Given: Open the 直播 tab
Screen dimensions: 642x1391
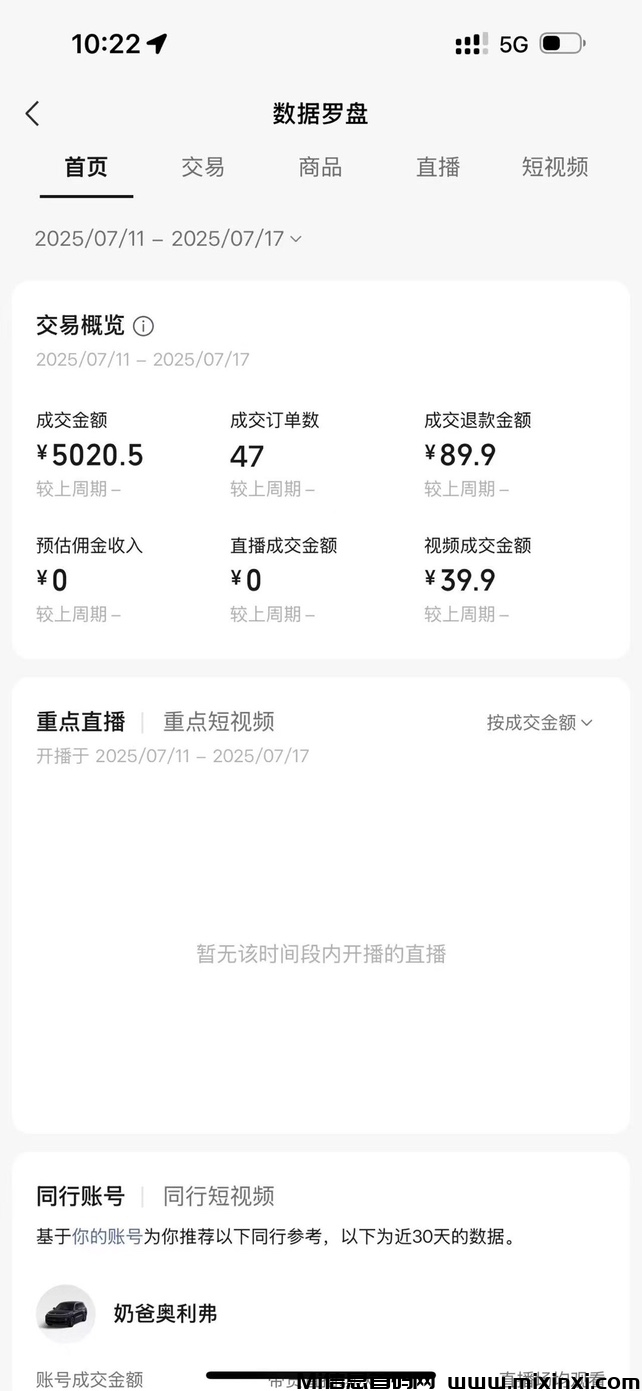Looking at the screenshot, I should coord(438,167).
